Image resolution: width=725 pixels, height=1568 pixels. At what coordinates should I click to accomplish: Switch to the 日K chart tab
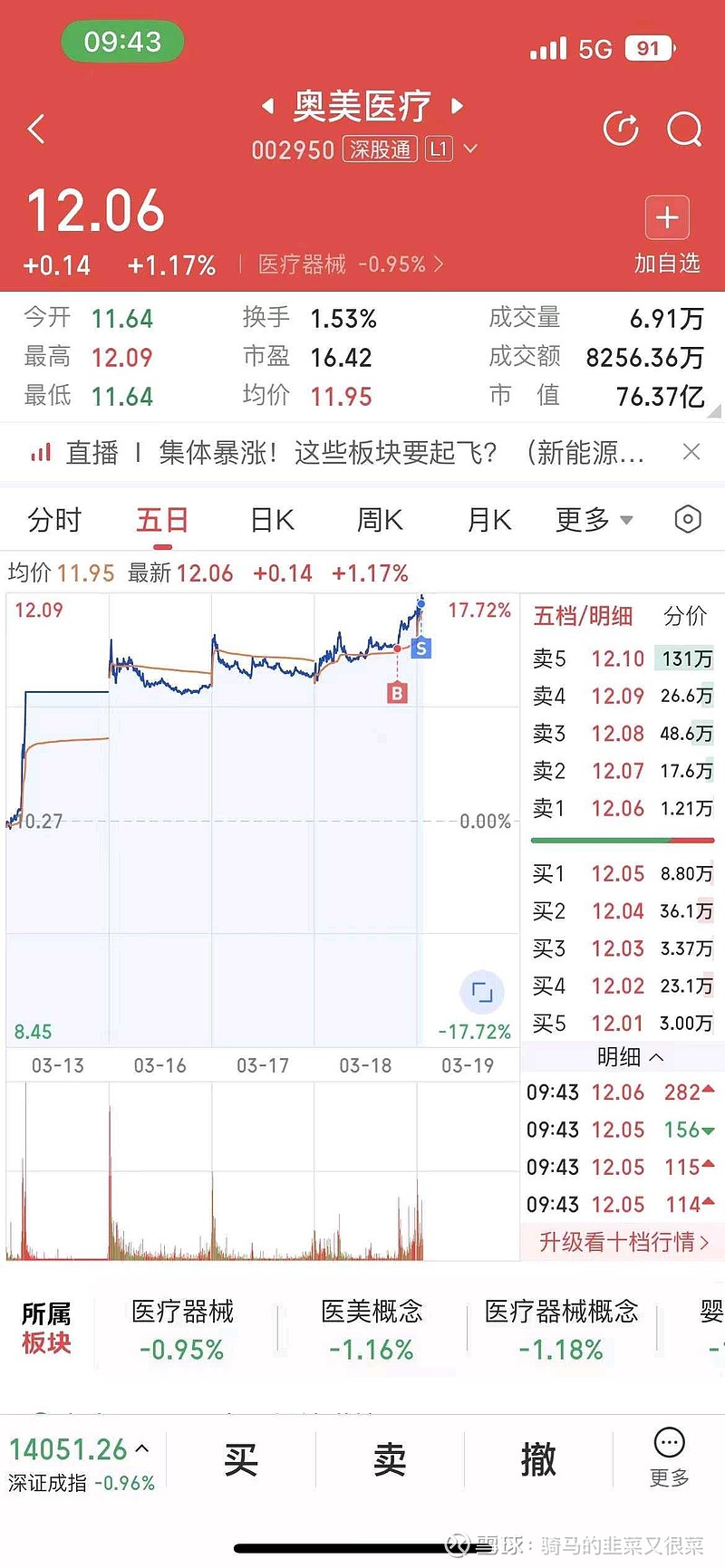point(272,520)
